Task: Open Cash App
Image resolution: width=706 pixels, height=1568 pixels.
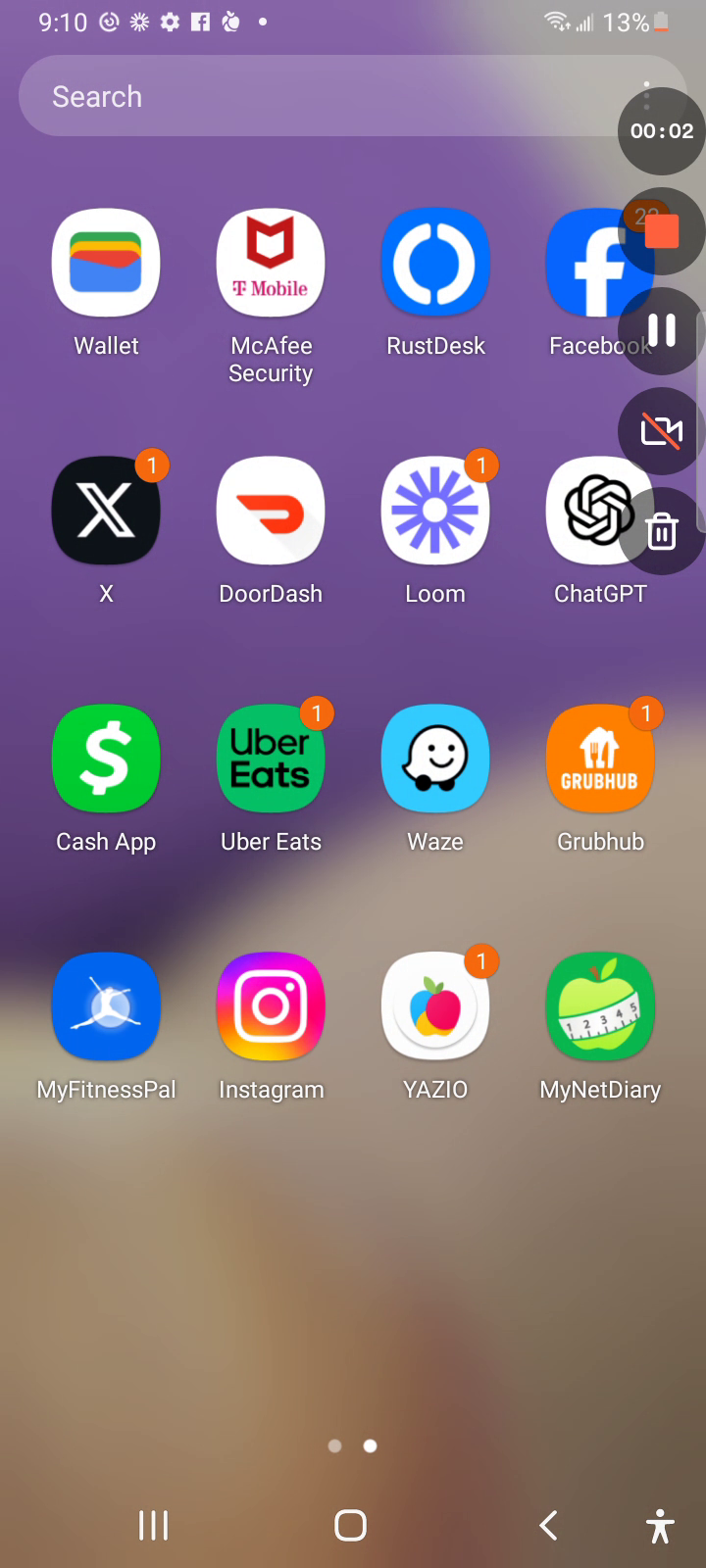Action: point(106,759)
